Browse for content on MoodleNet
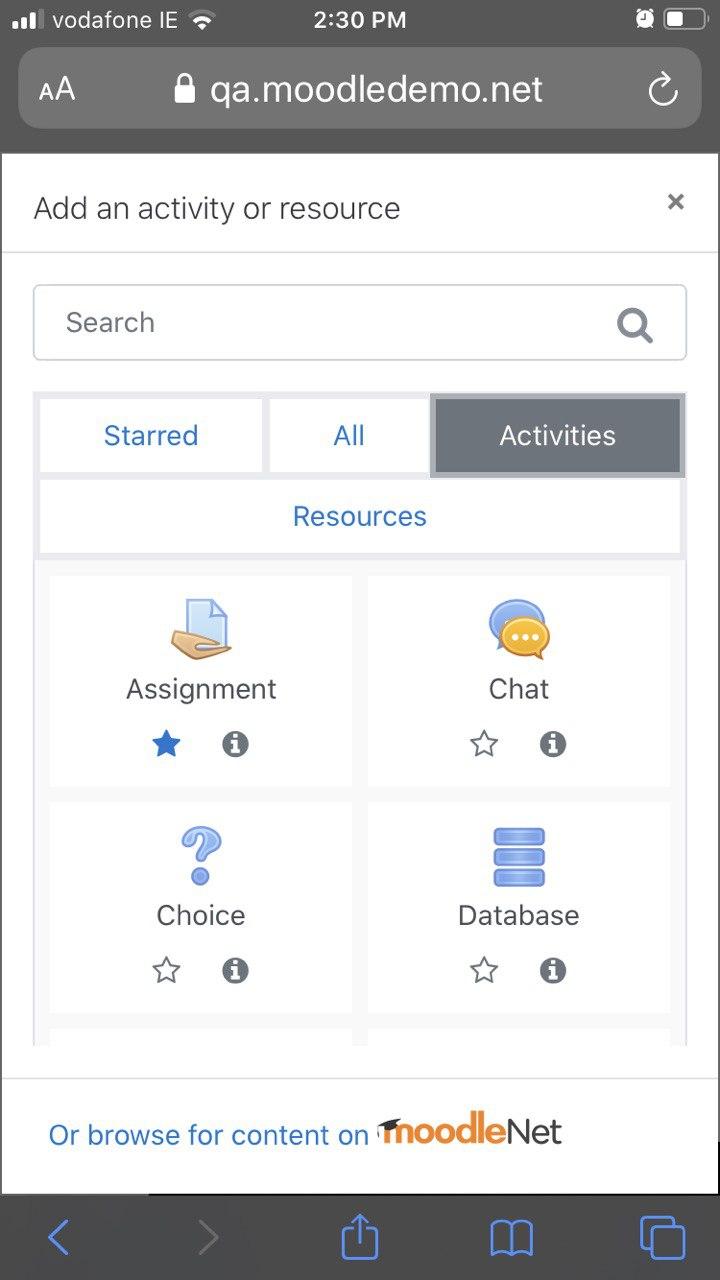720x1280 pixels. 305,1134
